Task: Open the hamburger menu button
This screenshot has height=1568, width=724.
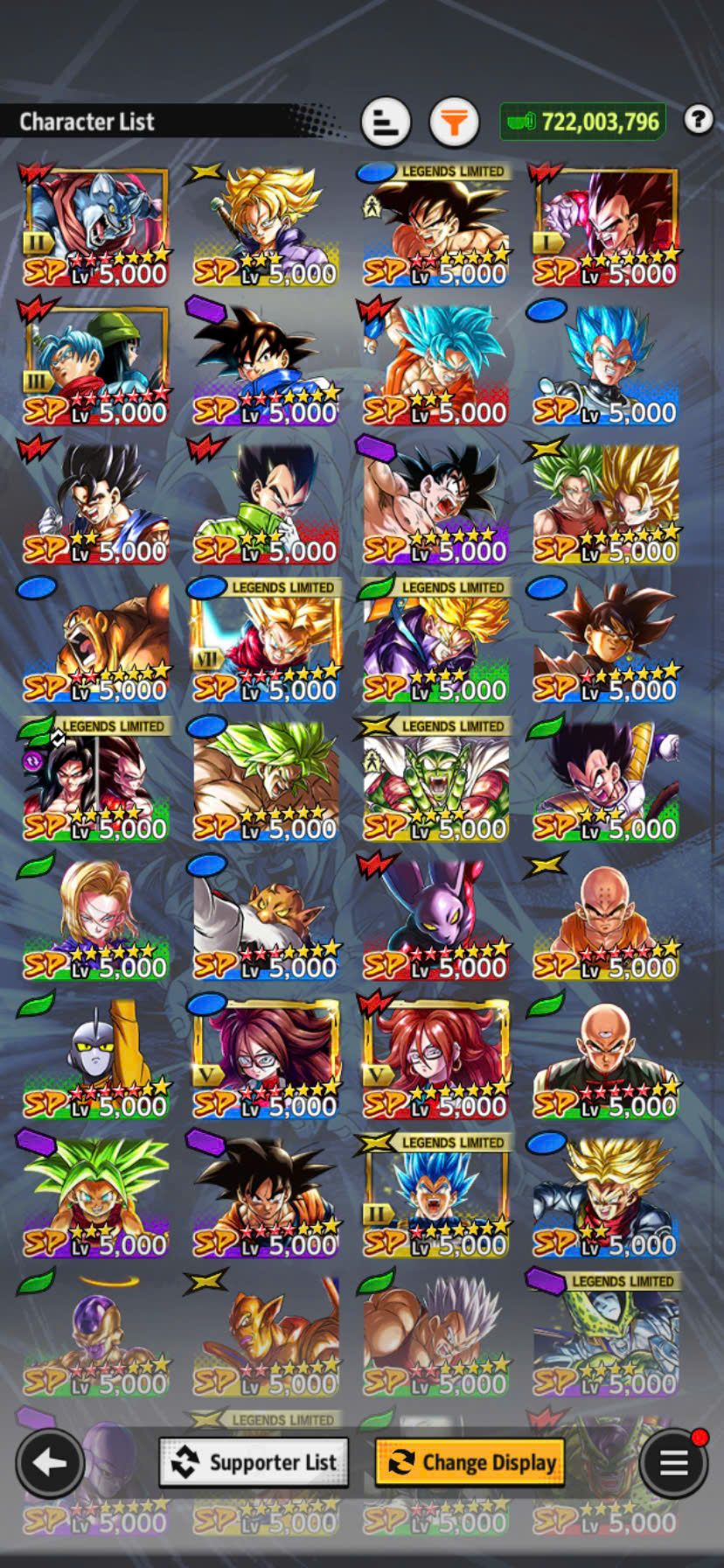Action: click(x=672, y=1462)
